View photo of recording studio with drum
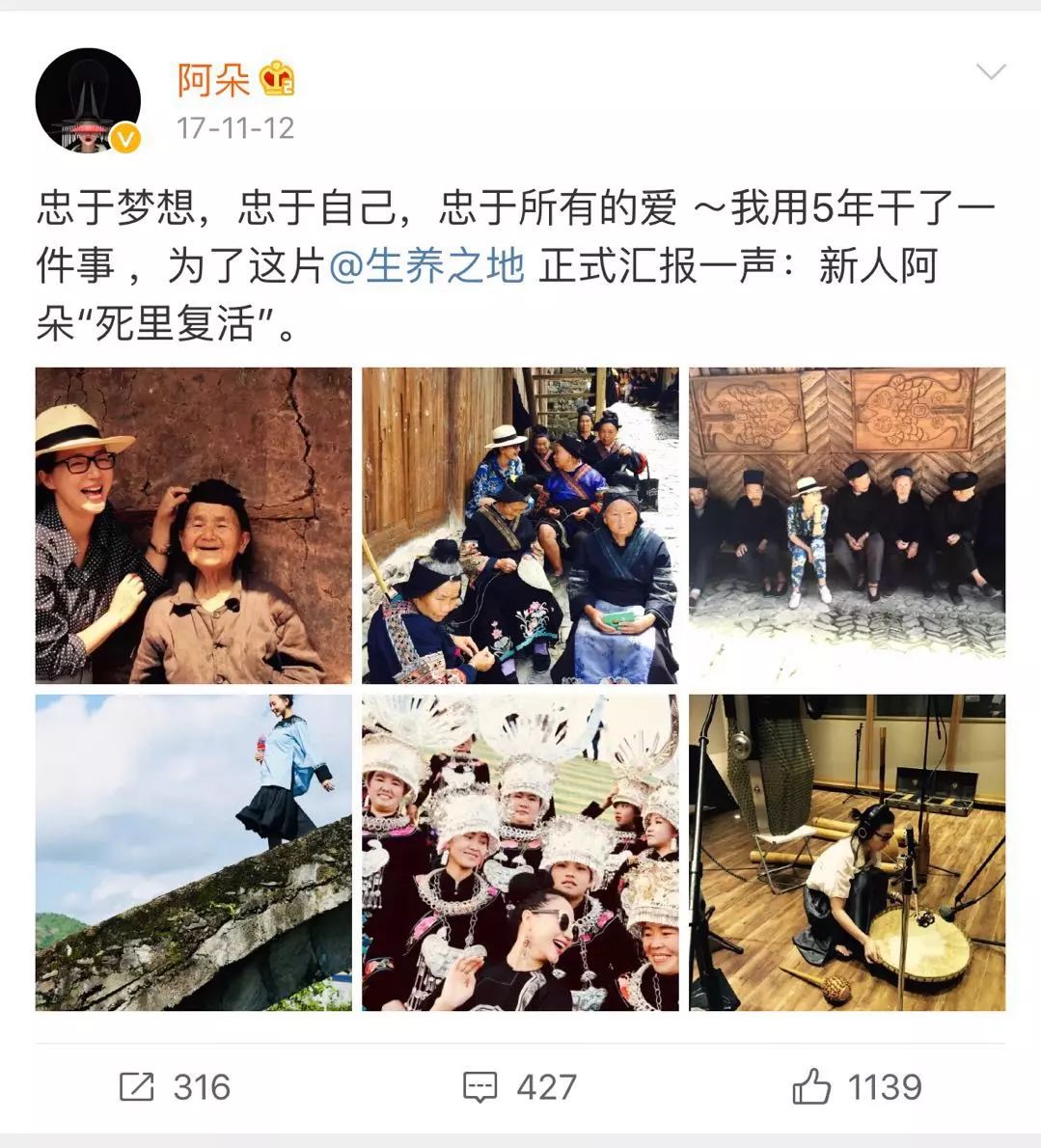Screen dimensions: 1041x1148 846,852
